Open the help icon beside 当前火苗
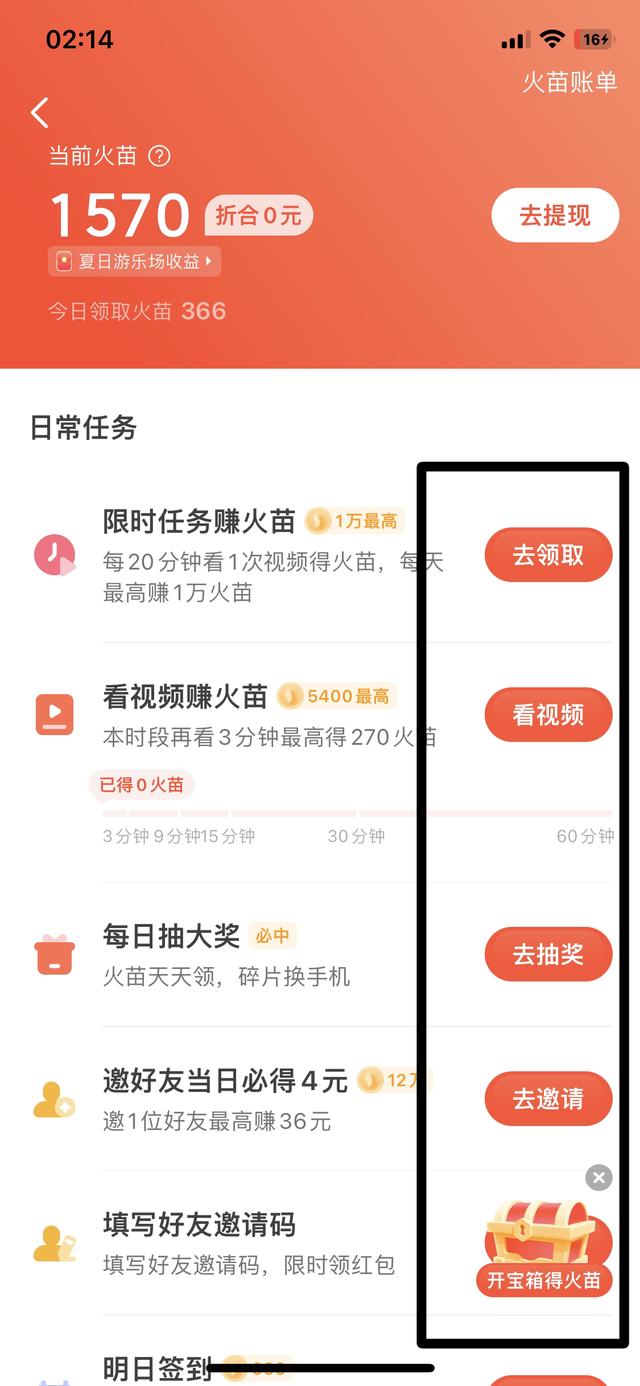This screenshot has height=1386, width=640. 159,156
